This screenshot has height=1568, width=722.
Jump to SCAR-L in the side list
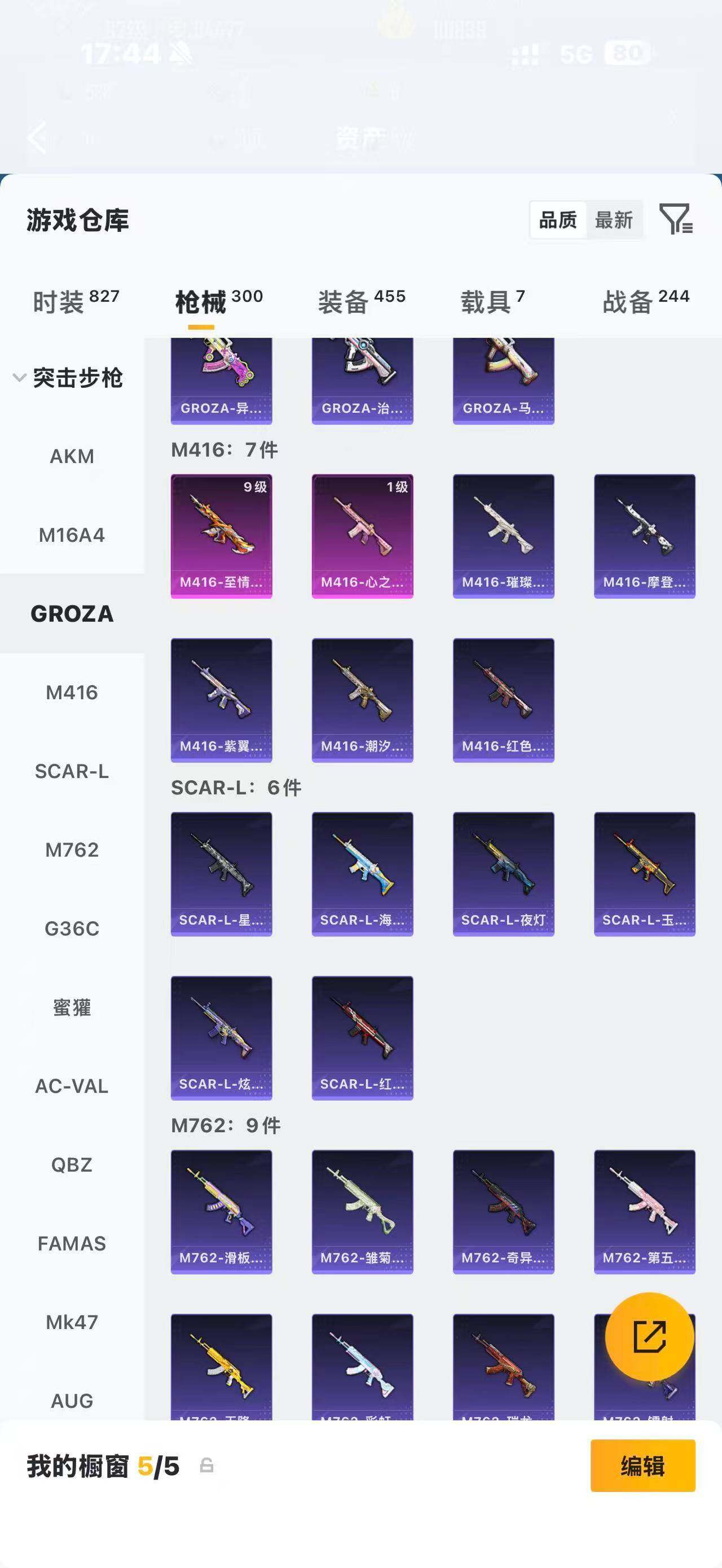tap(72, 771)
